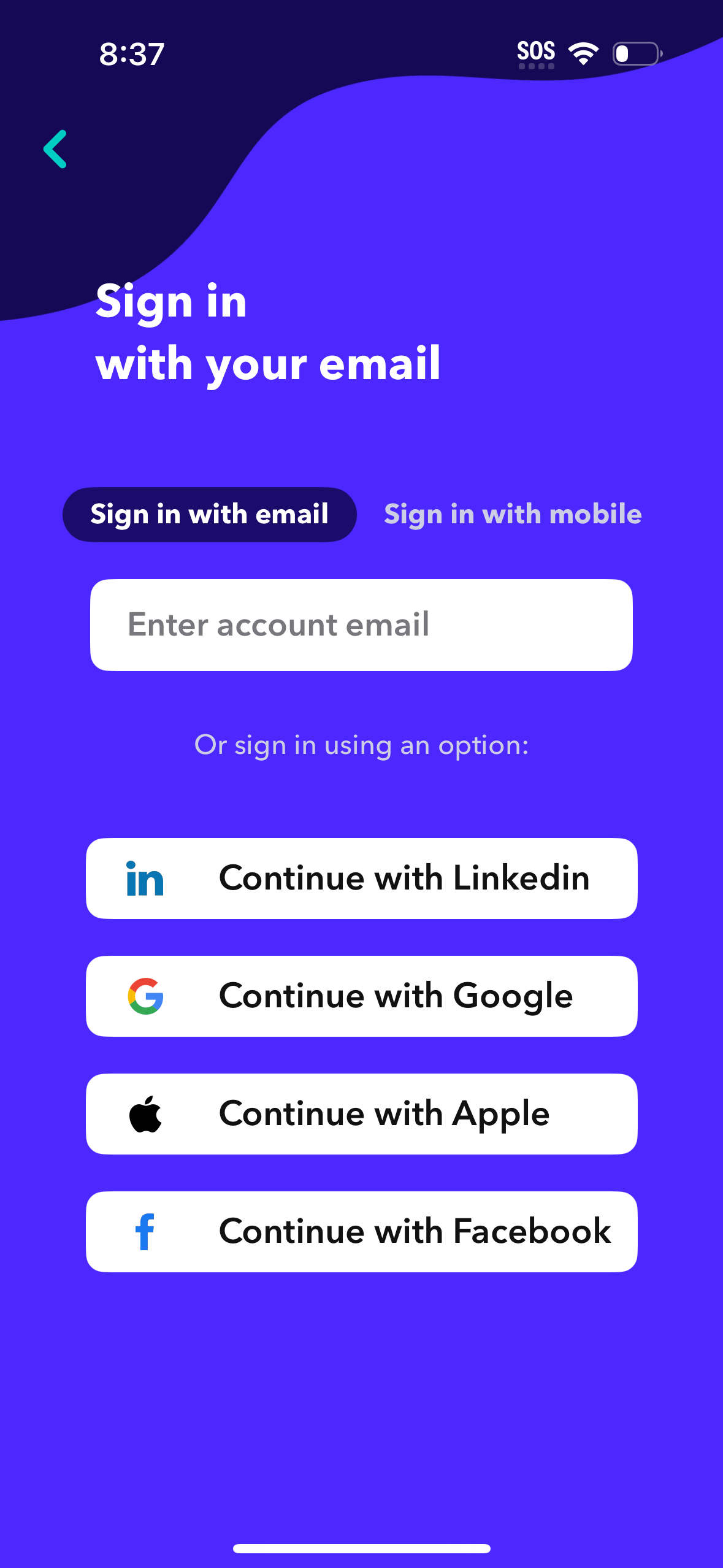Click the Sign in with your email heading
This screenshot has height=1568, width=723.
point(268,331)
